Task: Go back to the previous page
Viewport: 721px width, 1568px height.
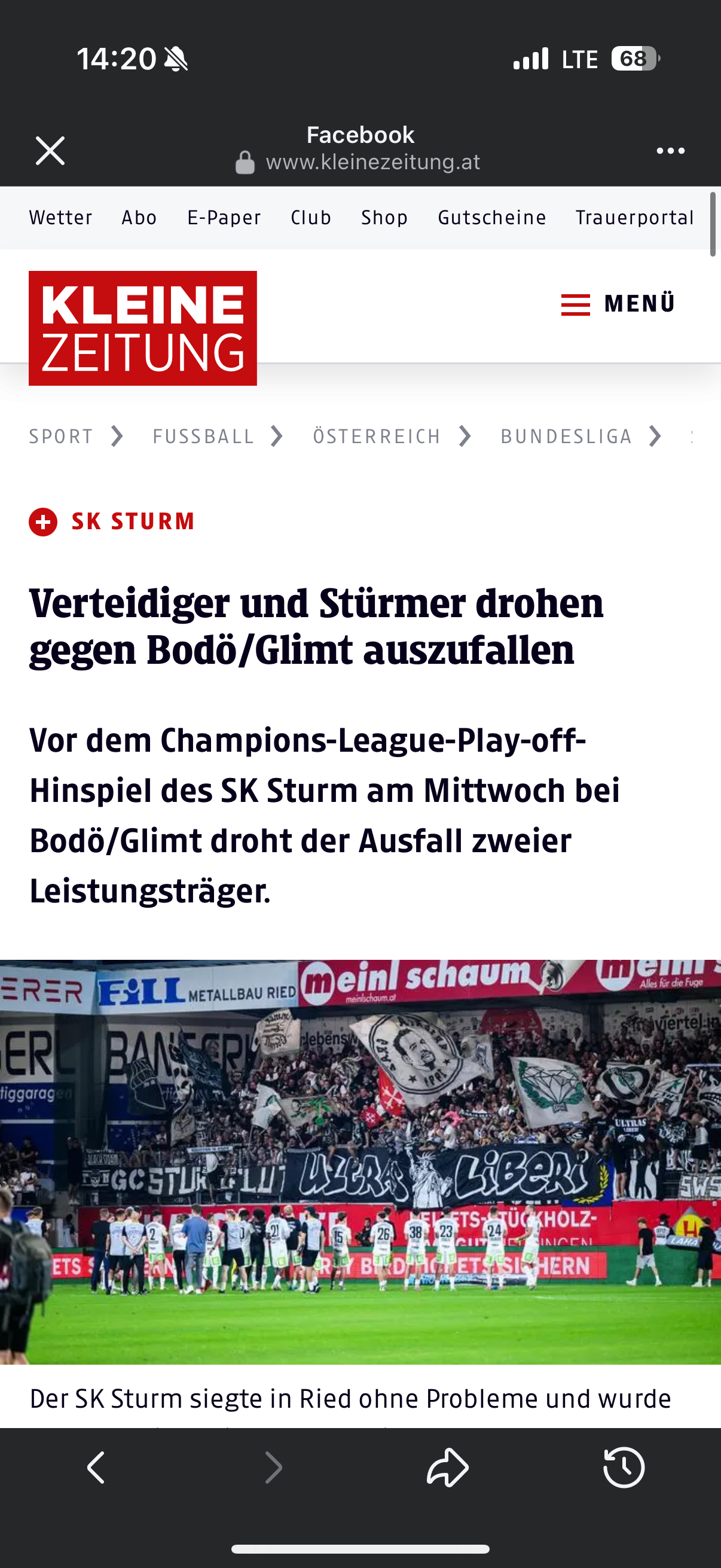Action: tap(96, 1467)
